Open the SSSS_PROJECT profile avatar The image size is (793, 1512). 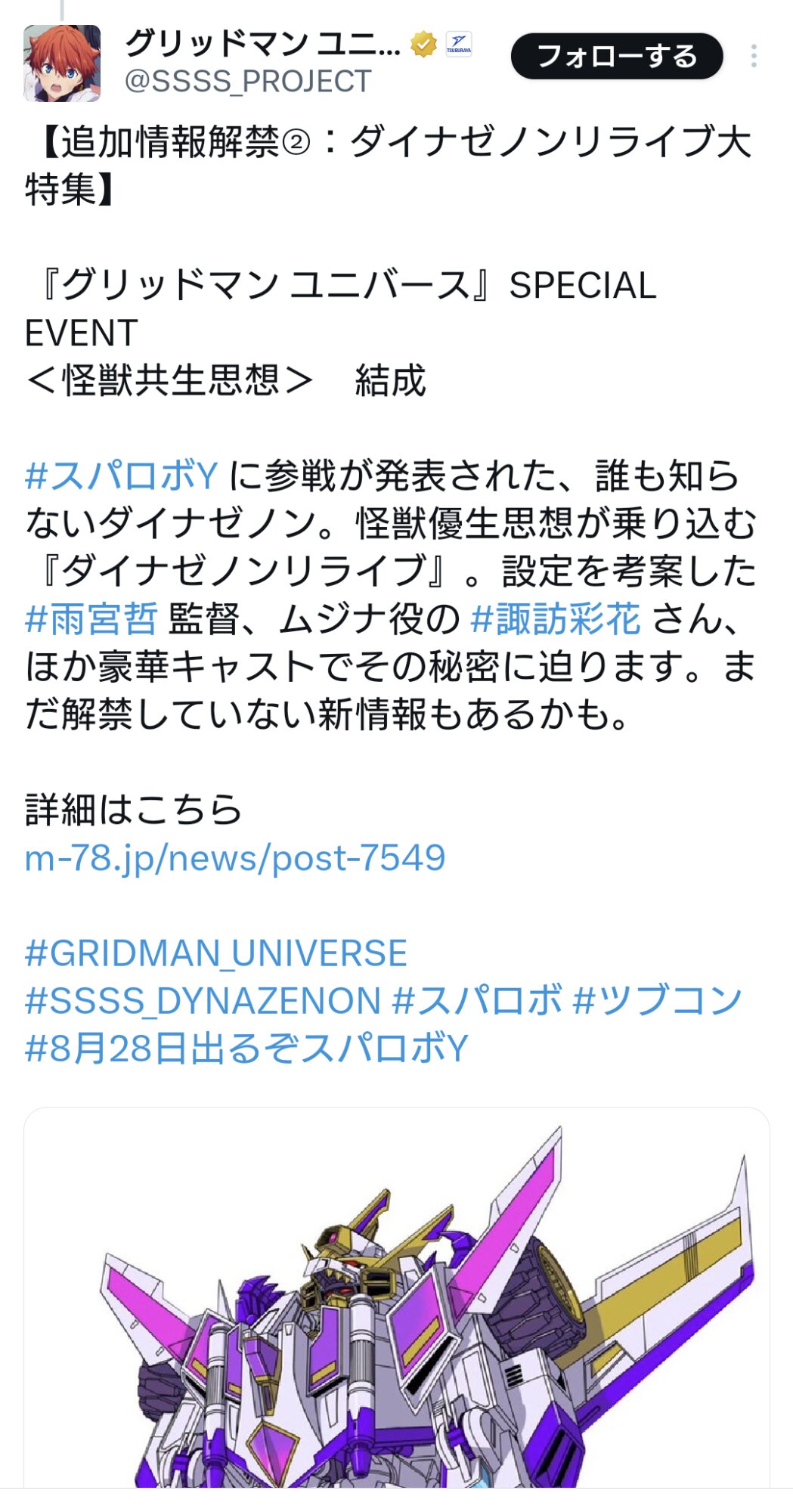62,64
